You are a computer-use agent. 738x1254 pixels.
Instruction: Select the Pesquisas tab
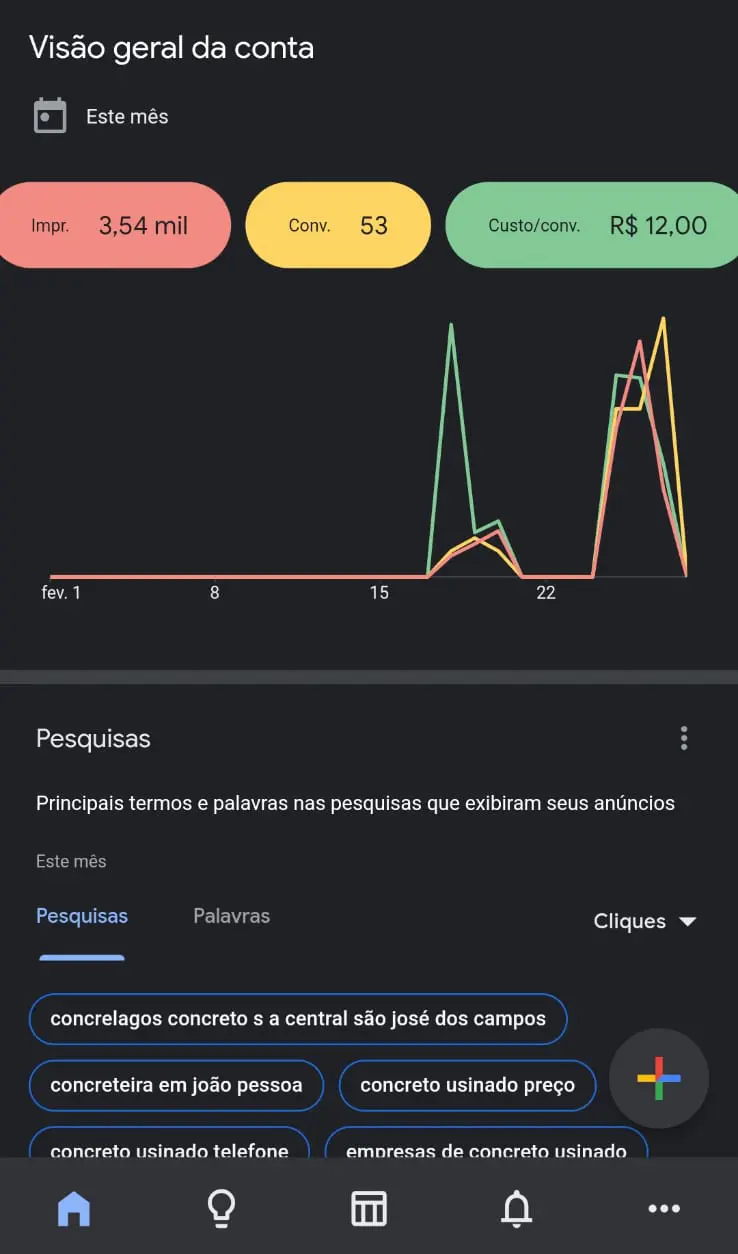pyautogui.click(x=81, y=915)
